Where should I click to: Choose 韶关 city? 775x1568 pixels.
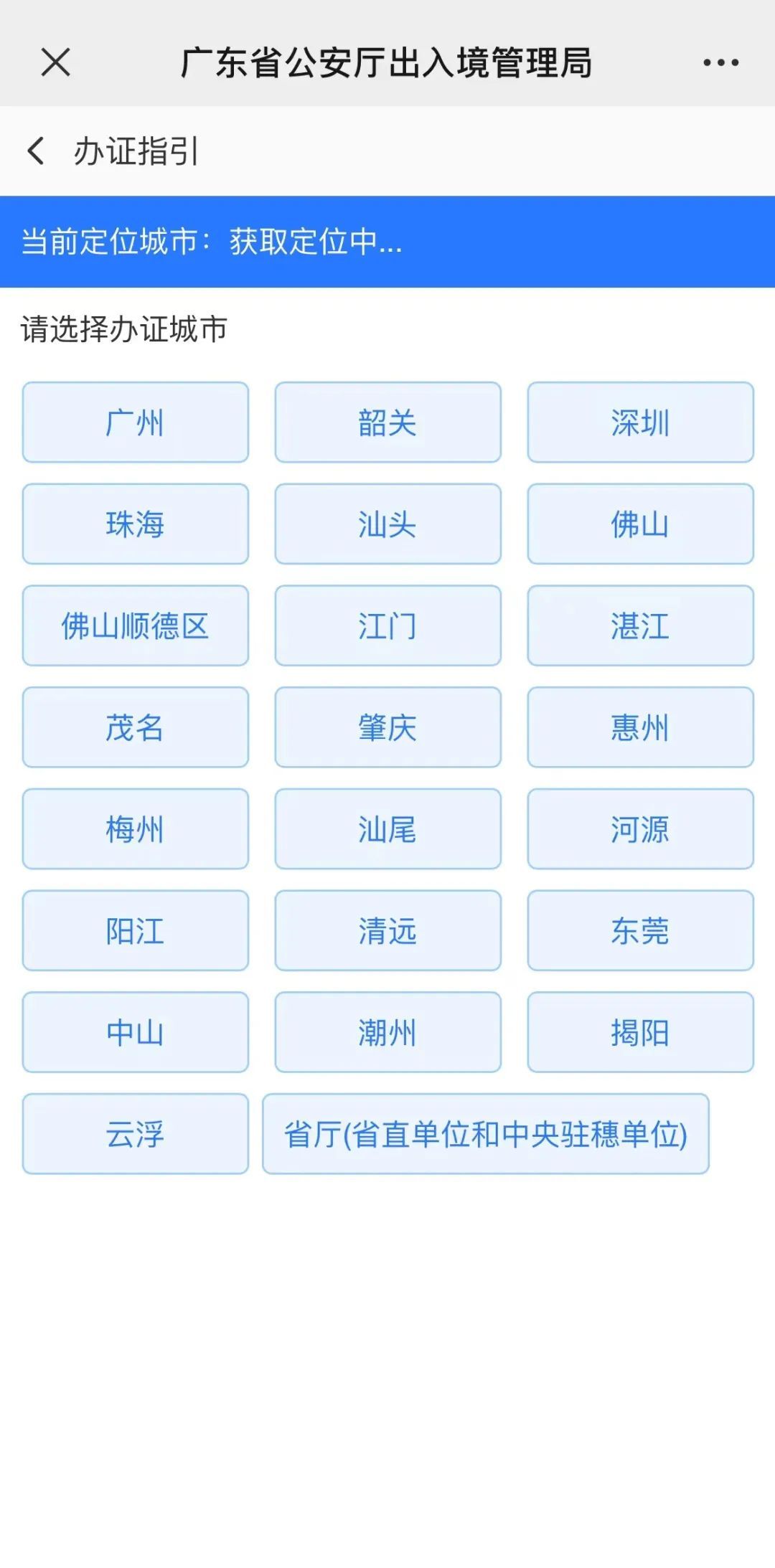(x=387, y=422)
